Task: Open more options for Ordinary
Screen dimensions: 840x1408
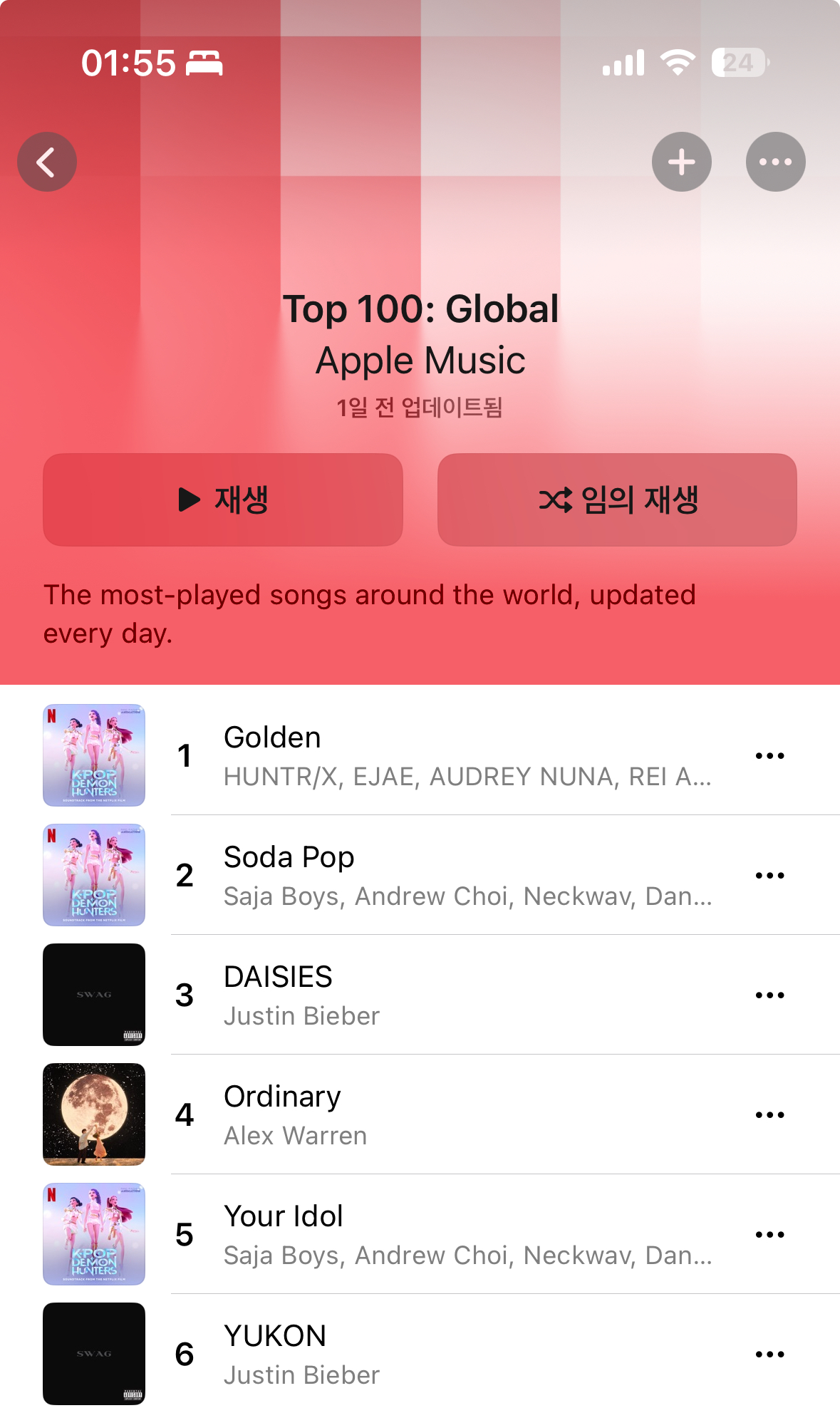Action: click(770, 1114)
